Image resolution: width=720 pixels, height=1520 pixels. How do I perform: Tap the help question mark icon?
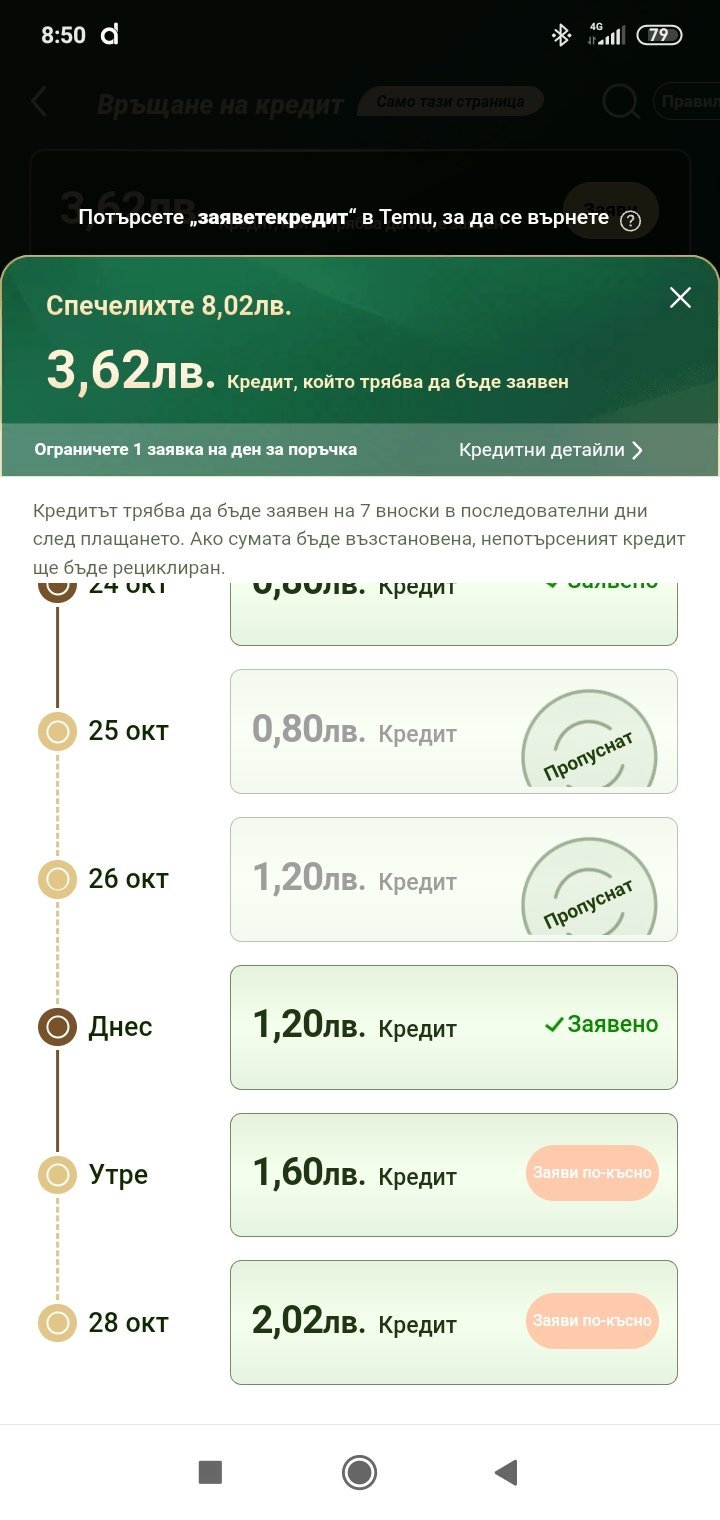tap(630, 221)
